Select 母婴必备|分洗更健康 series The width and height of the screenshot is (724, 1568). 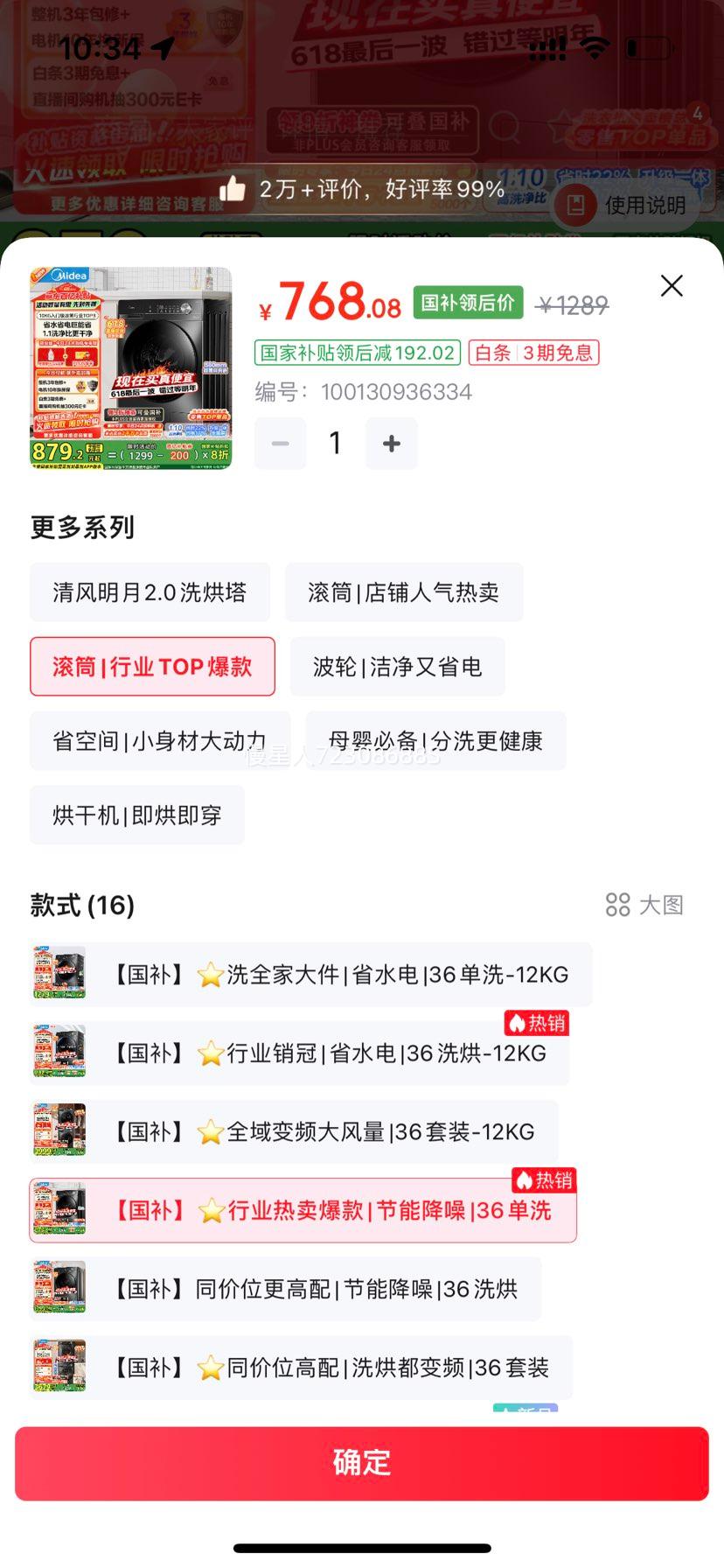pyautogui.click(x=435, y=741)
